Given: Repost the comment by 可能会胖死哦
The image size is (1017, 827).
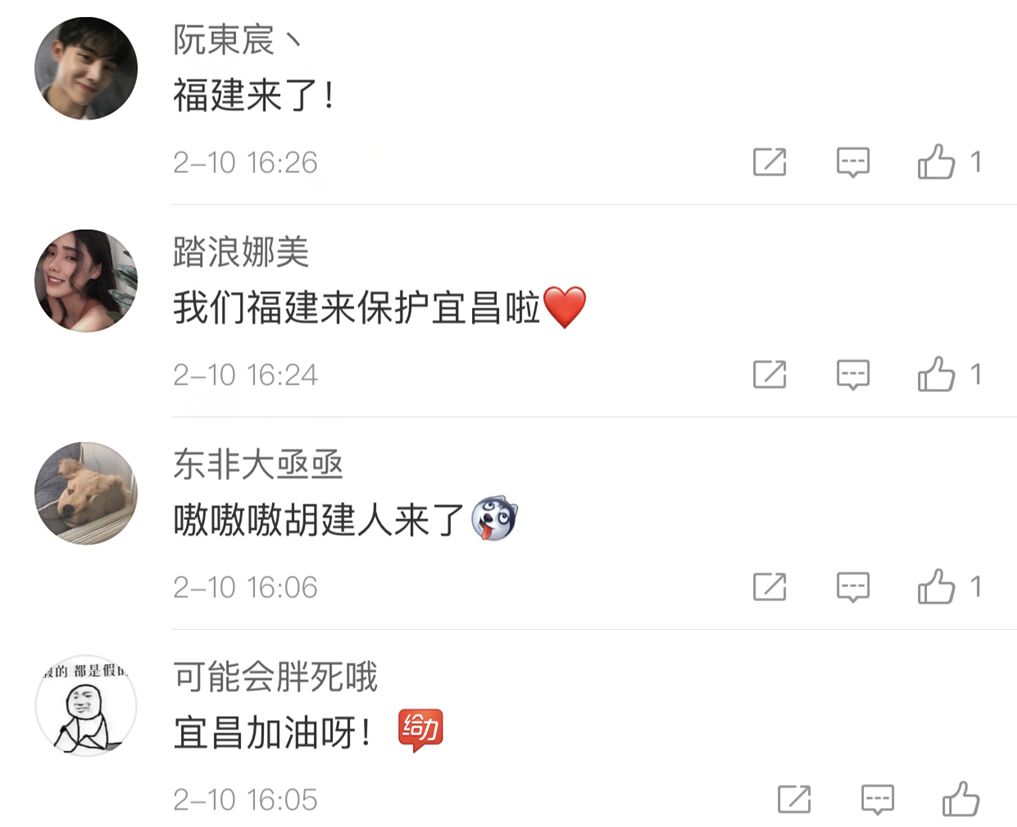Looking at the screenshot, I should pyautogui.click(x=794, y=799).
